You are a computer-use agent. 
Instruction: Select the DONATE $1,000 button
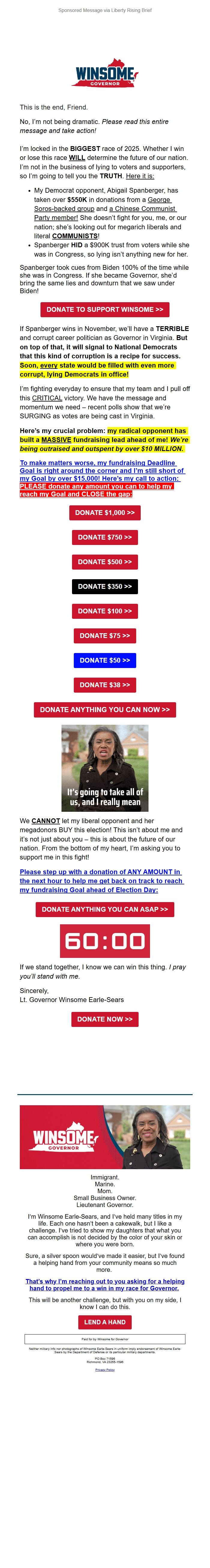[105, 513]
